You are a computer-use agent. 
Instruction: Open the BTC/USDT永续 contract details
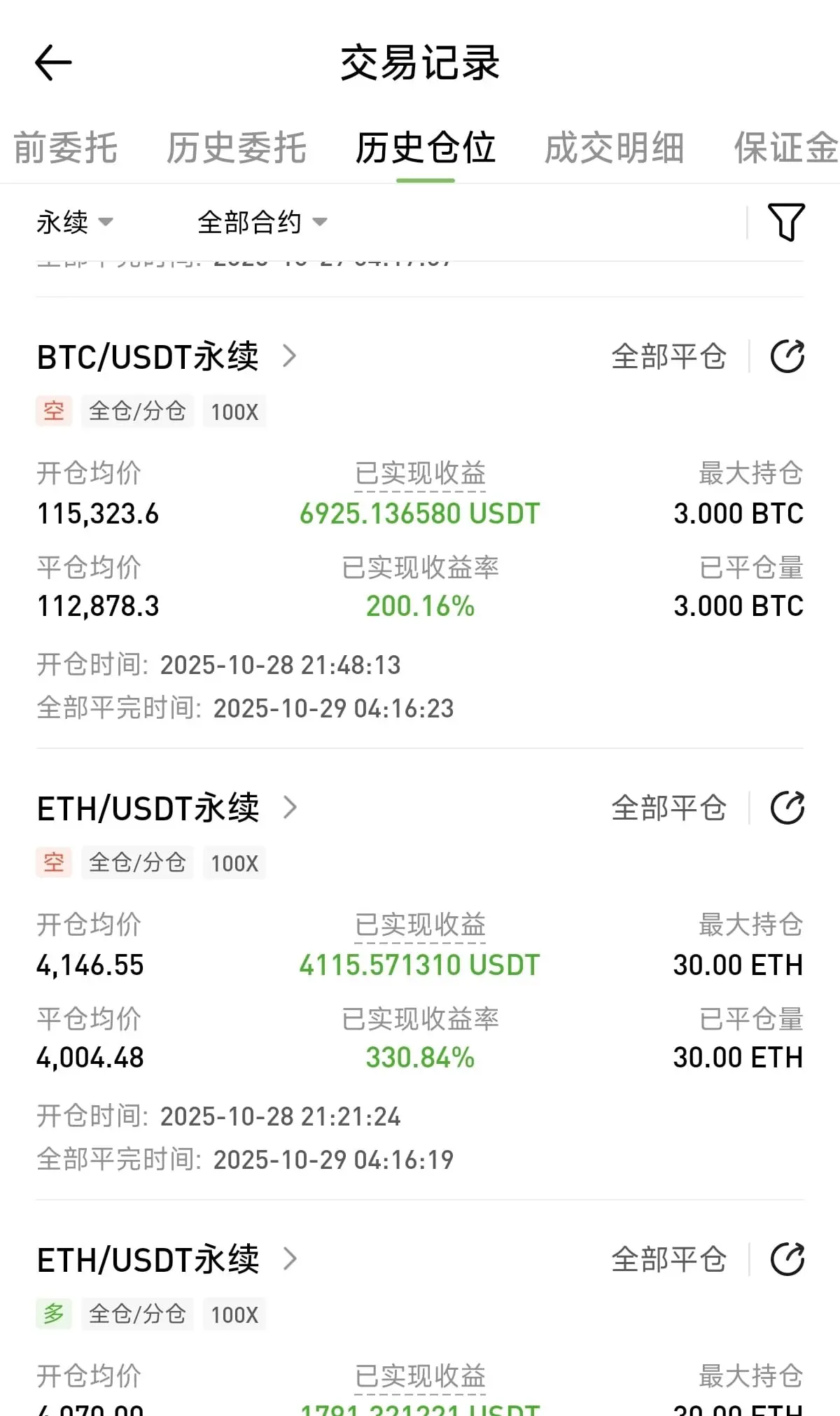pos(167,357)
